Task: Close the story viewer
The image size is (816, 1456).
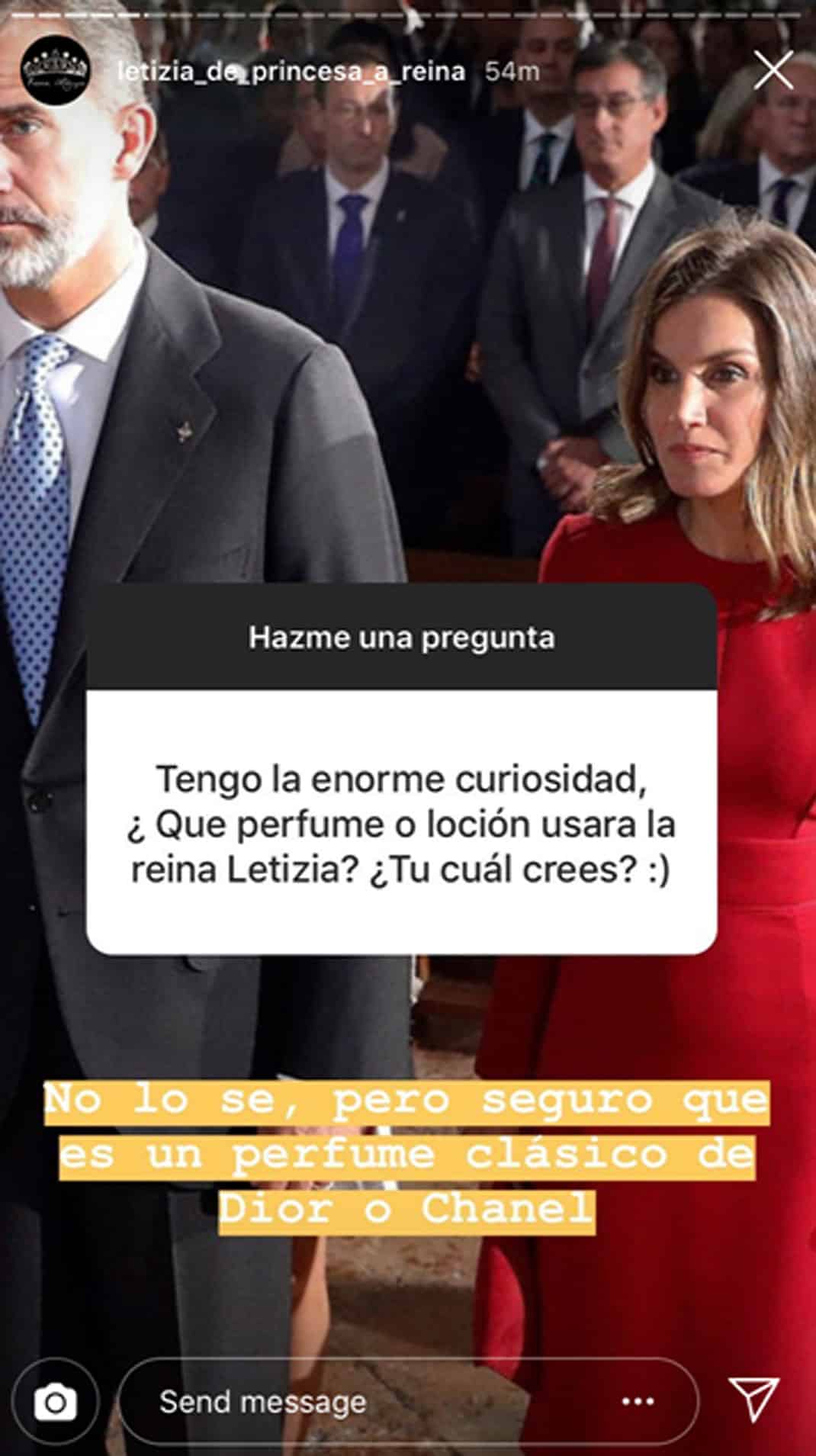Action: coord(773,71)
